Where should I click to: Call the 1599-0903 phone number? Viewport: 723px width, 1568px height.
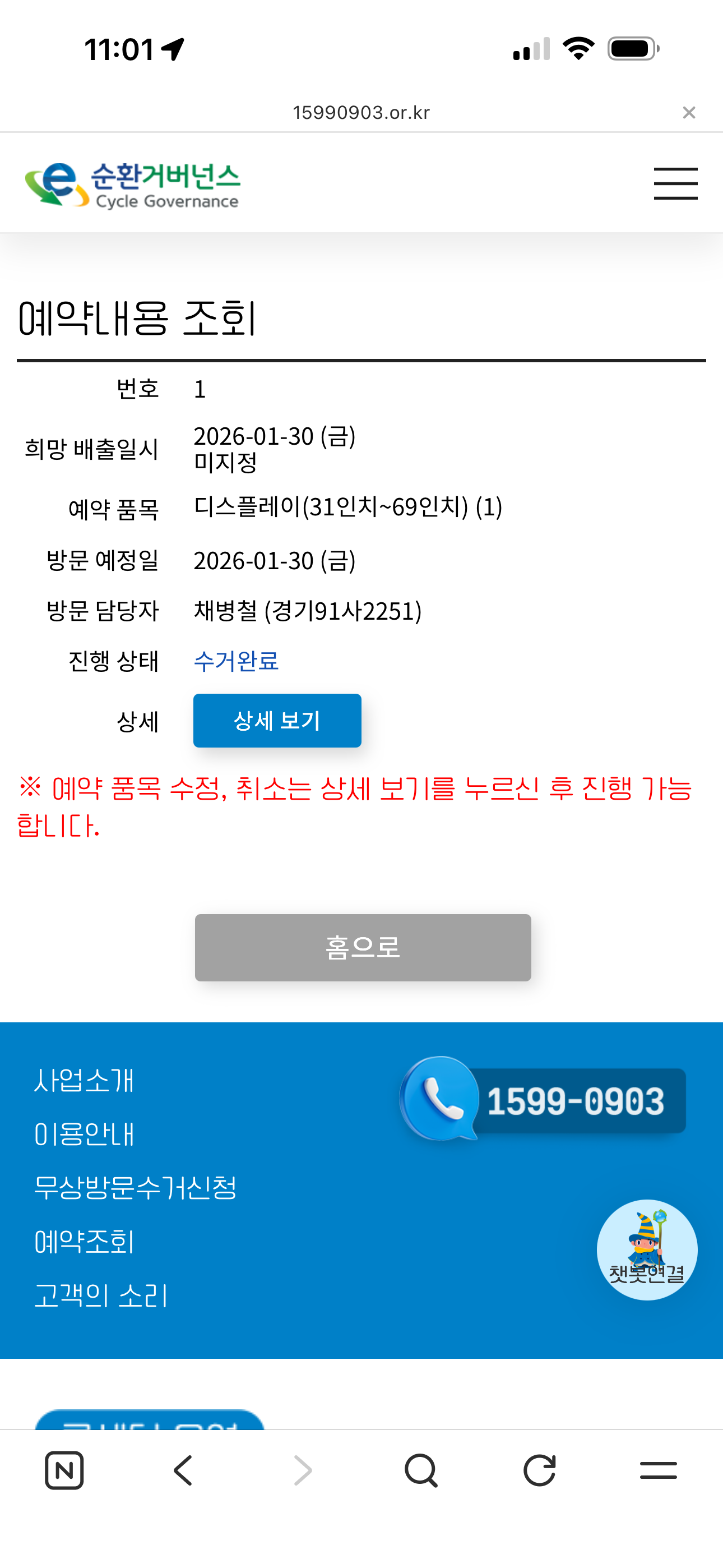(543, 1100)
